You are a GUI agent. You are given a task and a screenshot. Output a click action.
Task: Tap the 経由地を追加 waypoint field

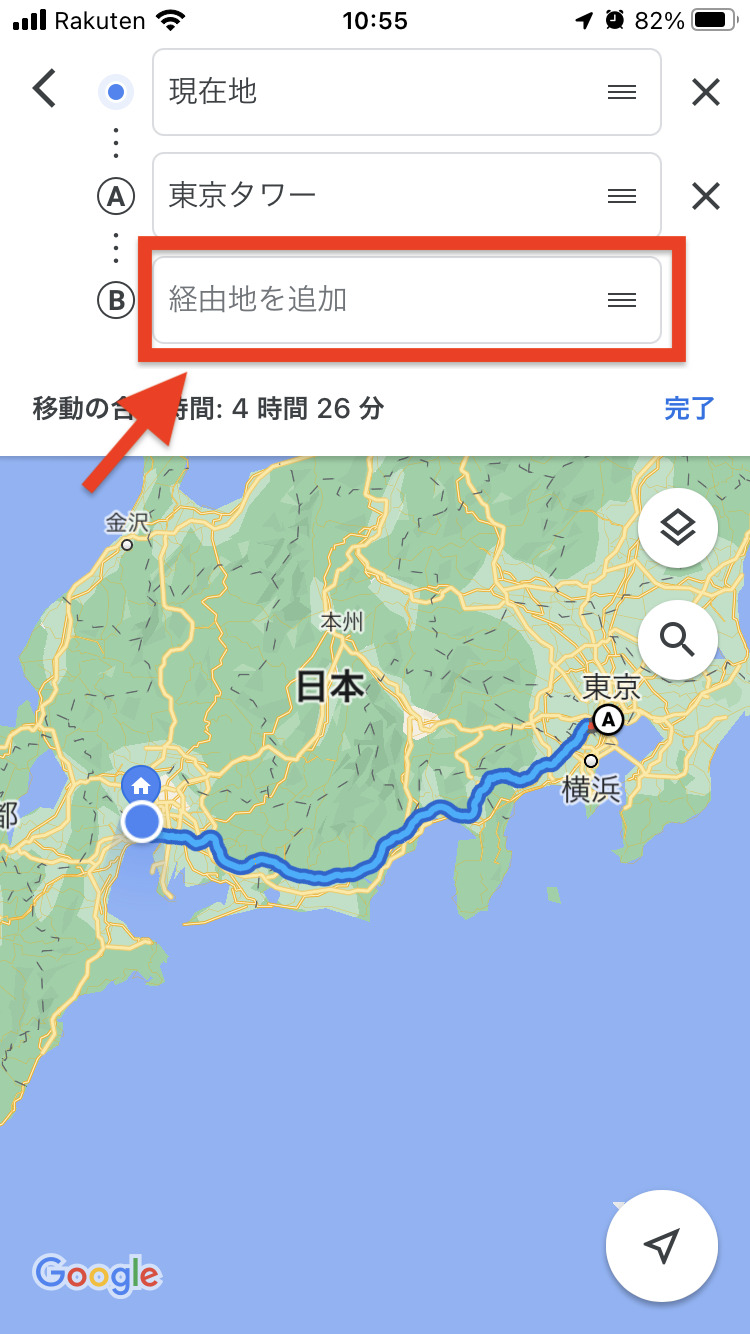pos(380,300)
